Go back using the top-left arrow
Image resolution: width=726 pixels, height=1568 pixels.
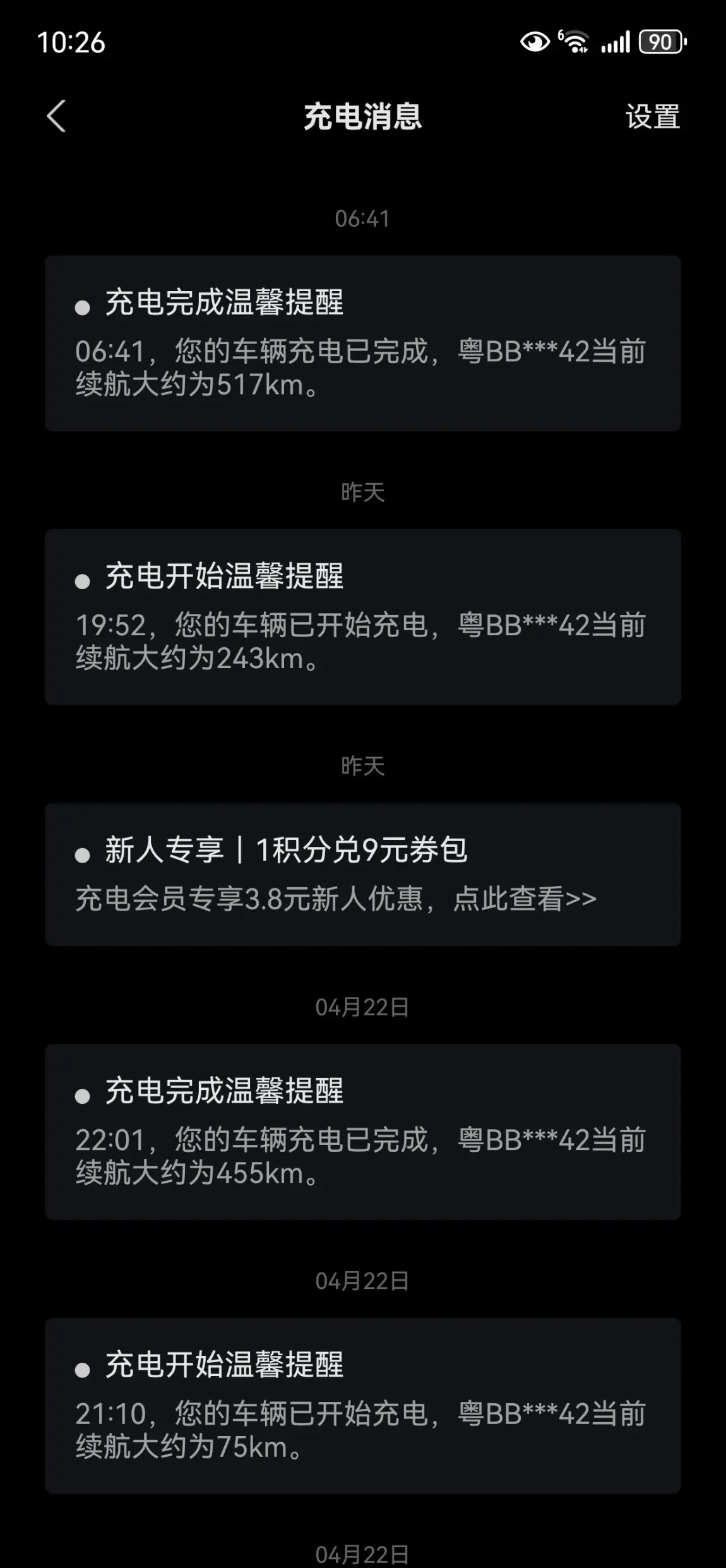56,116
